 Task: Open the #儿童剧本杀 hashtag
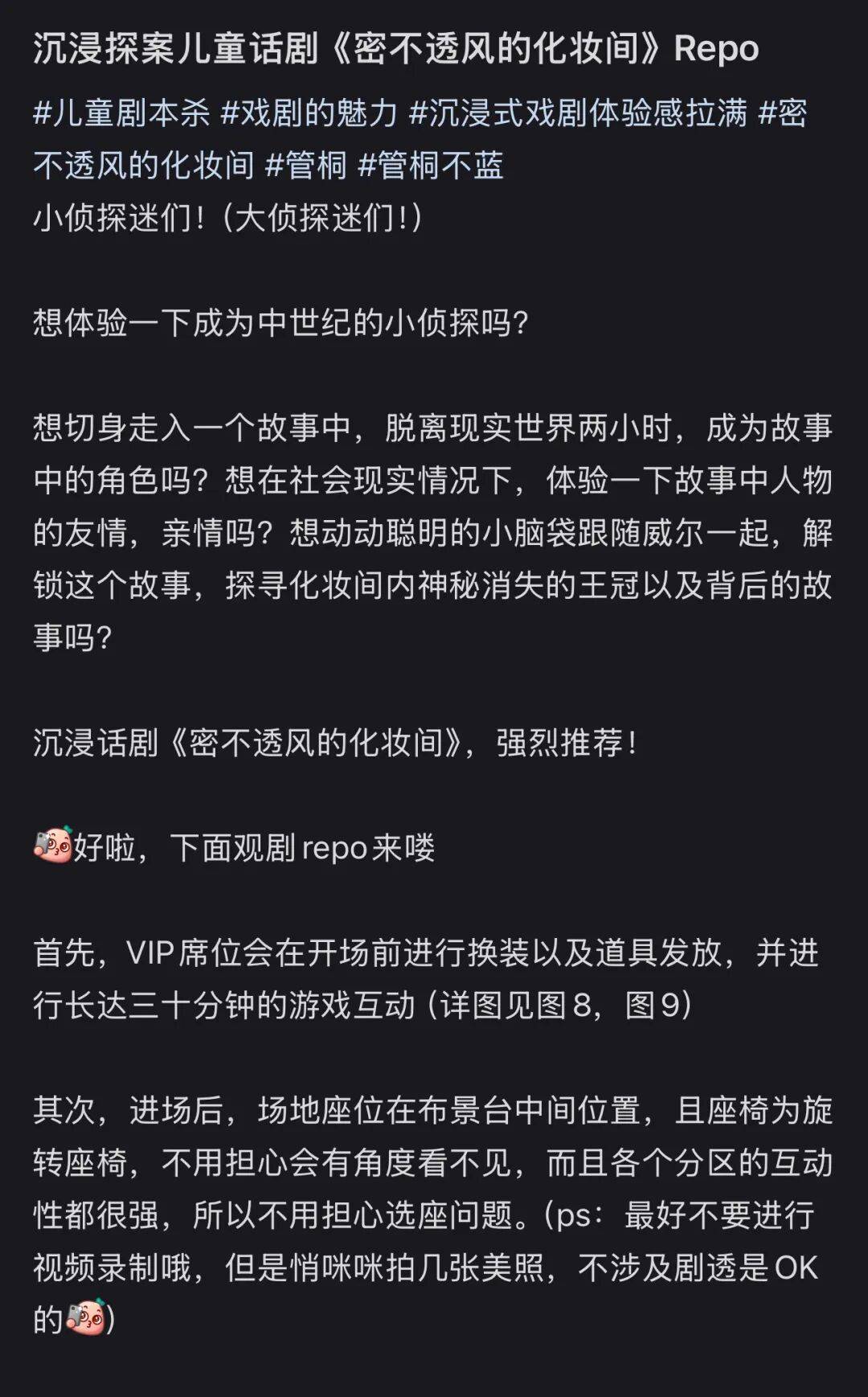pos(121,113)
